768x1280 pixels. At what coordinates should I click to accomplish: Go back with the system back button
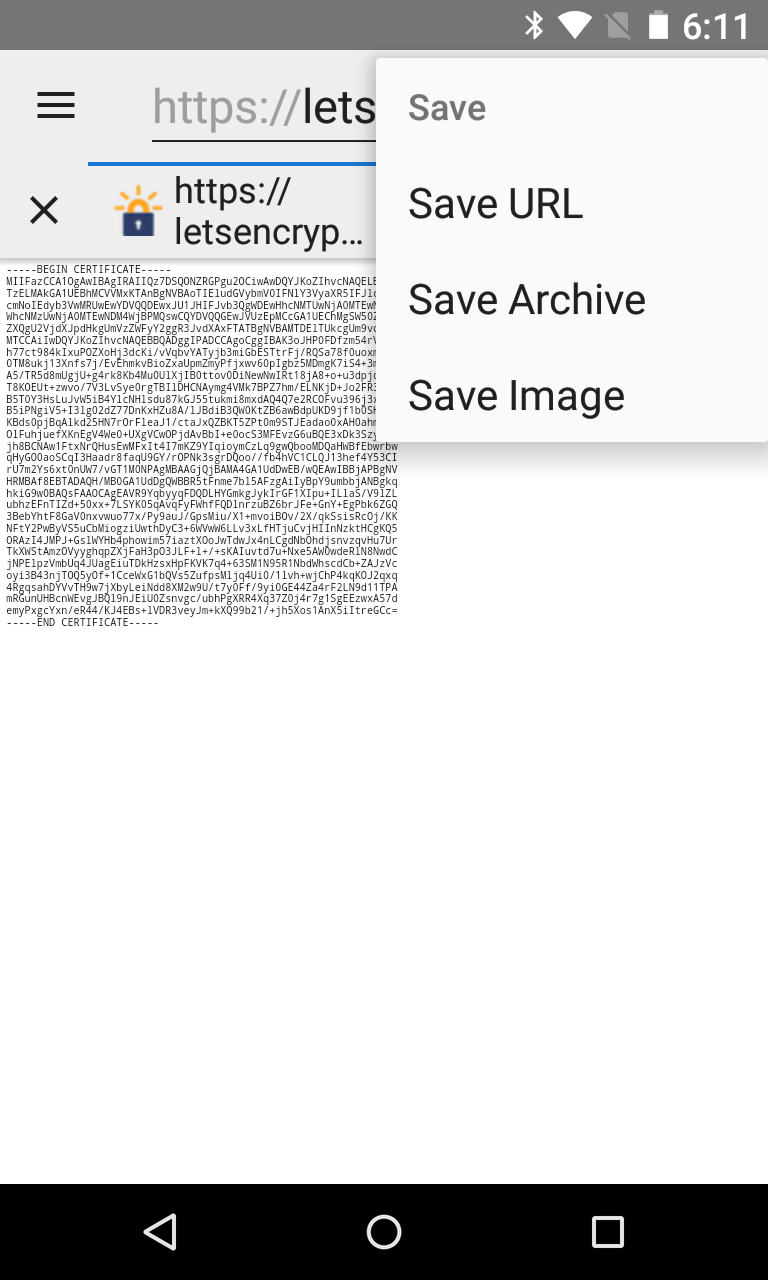pyautogui.click(x=160, y=1232)
